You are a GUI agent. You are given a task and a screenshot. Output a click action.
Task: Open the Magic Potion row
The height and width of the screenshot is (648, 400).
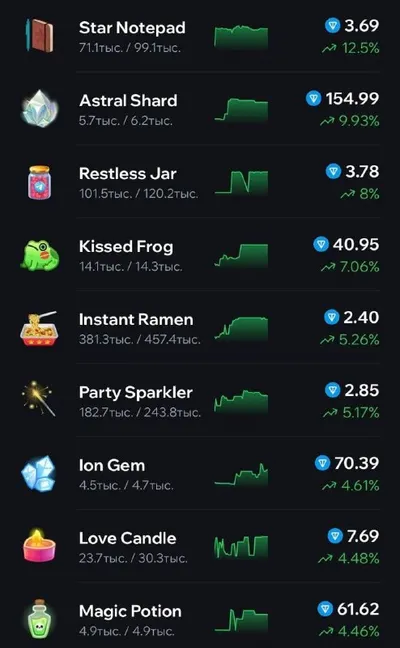coord(200,616)
